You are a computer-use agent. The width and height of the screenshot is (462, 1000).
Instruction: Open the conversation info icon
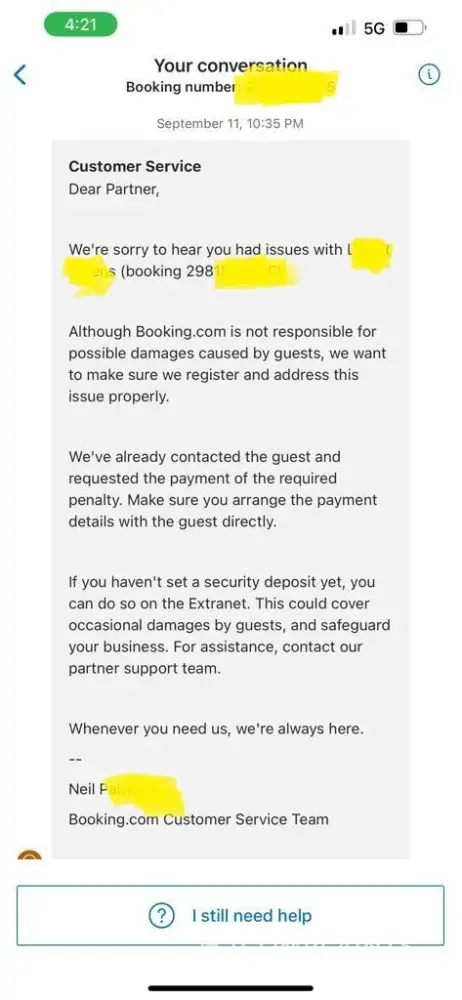[x=429, y=75]
